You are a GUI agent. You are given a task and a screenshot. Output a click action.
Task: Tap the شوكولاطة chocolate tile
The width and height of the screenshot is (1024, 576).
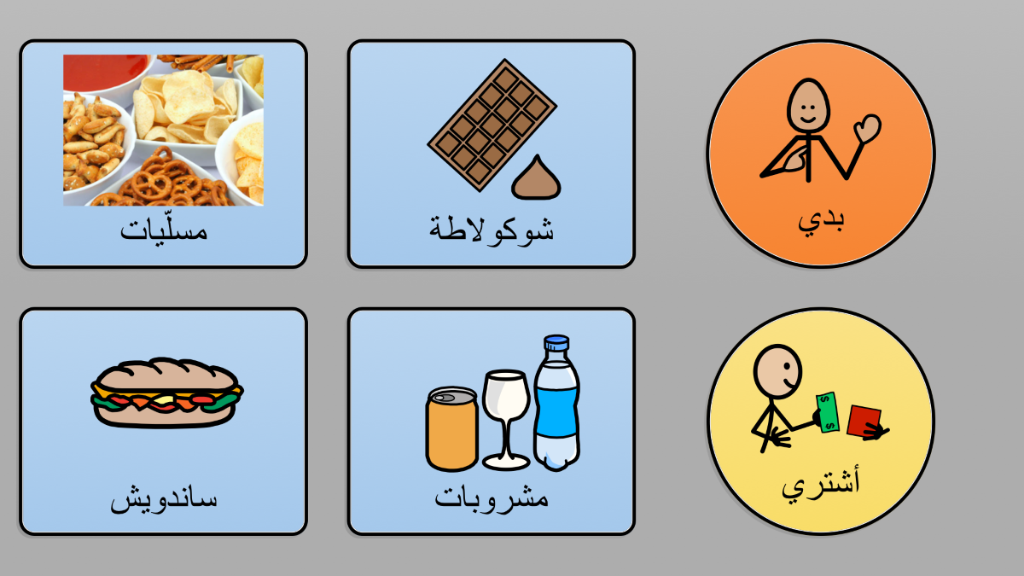(x=491, y=154)
